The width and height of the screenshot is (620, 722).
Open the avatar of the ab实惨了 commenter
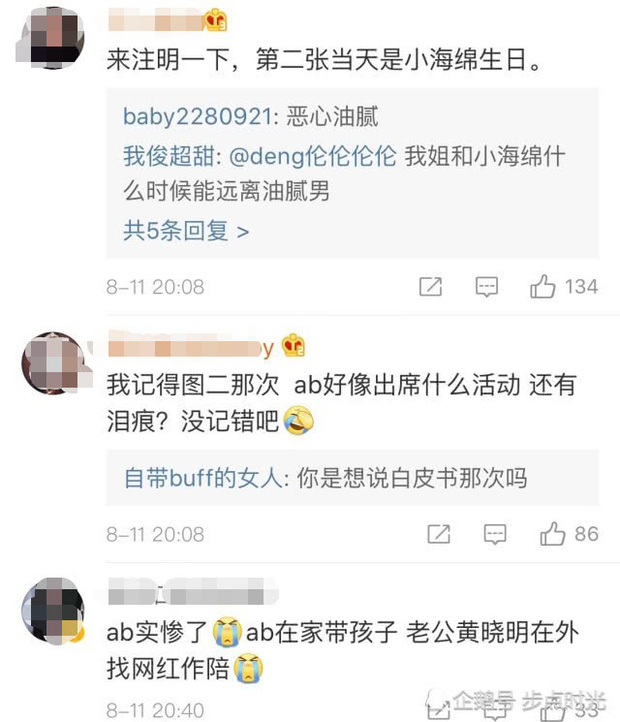pyautogui.click(x=51, y=610)
